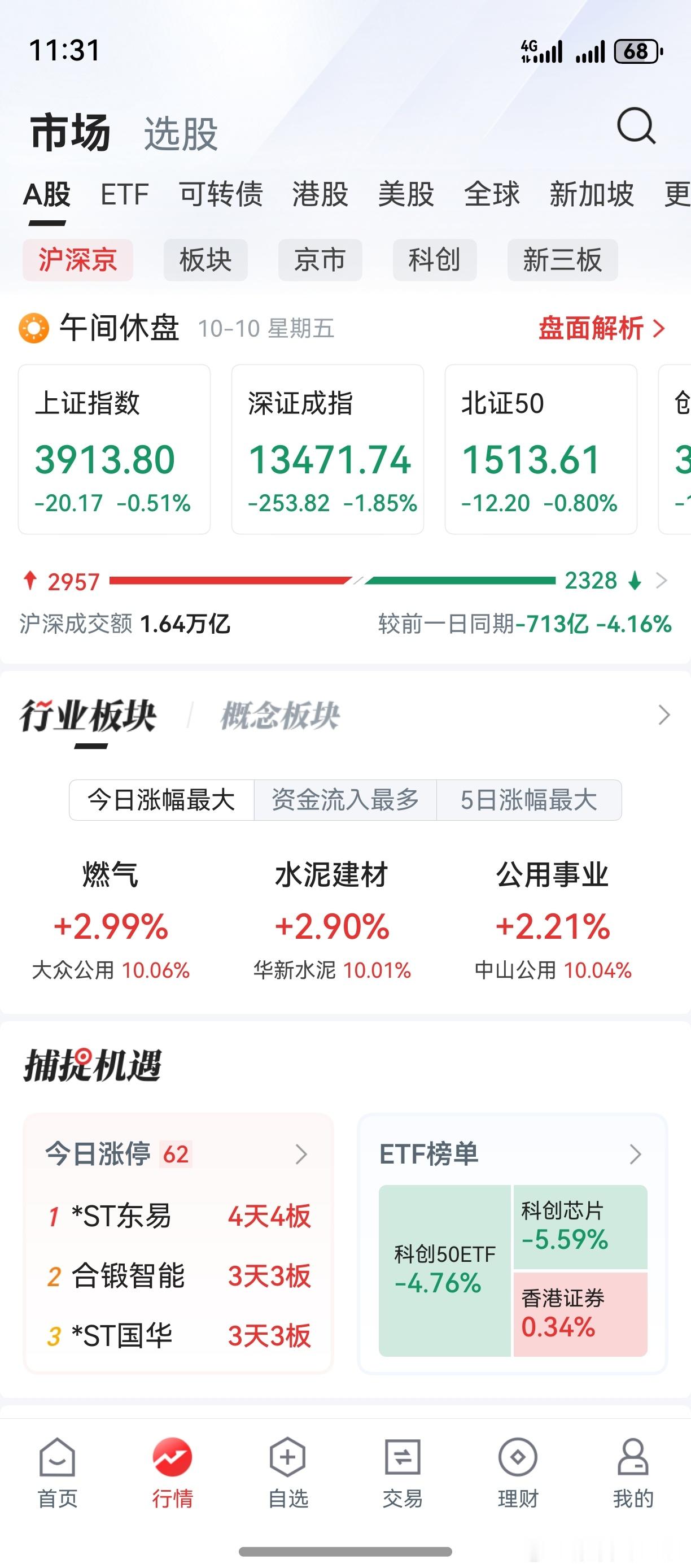Open the 北证50 index card

pos(540,449)
